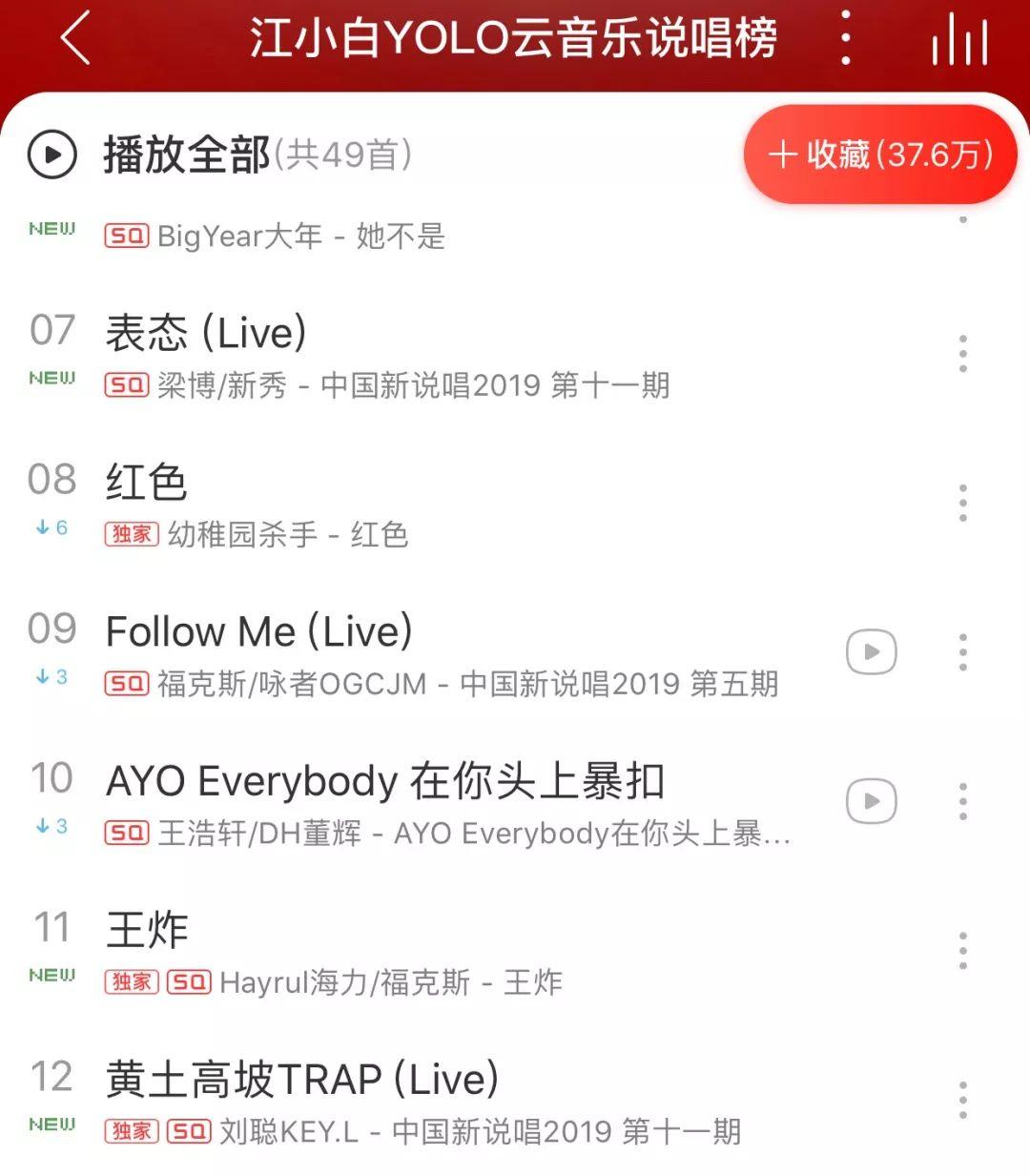
Task: Play the song Follow Me (Live)
Action: click(869, 651)
